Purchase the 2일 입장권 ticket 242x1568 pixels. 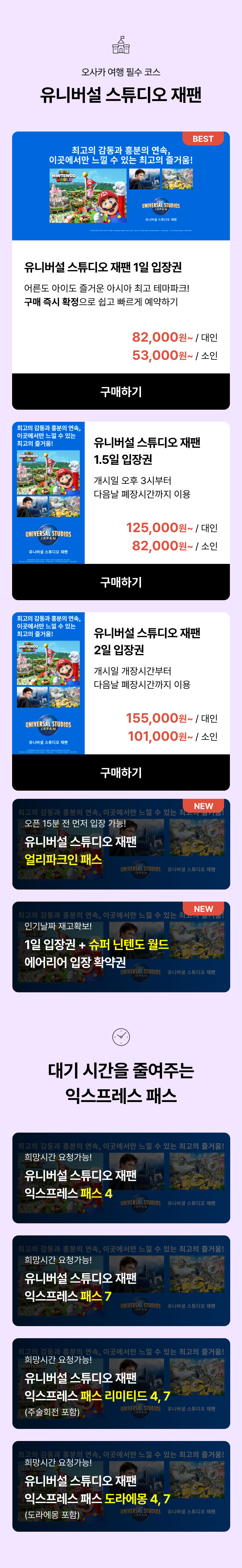click(x=121, y=773)
